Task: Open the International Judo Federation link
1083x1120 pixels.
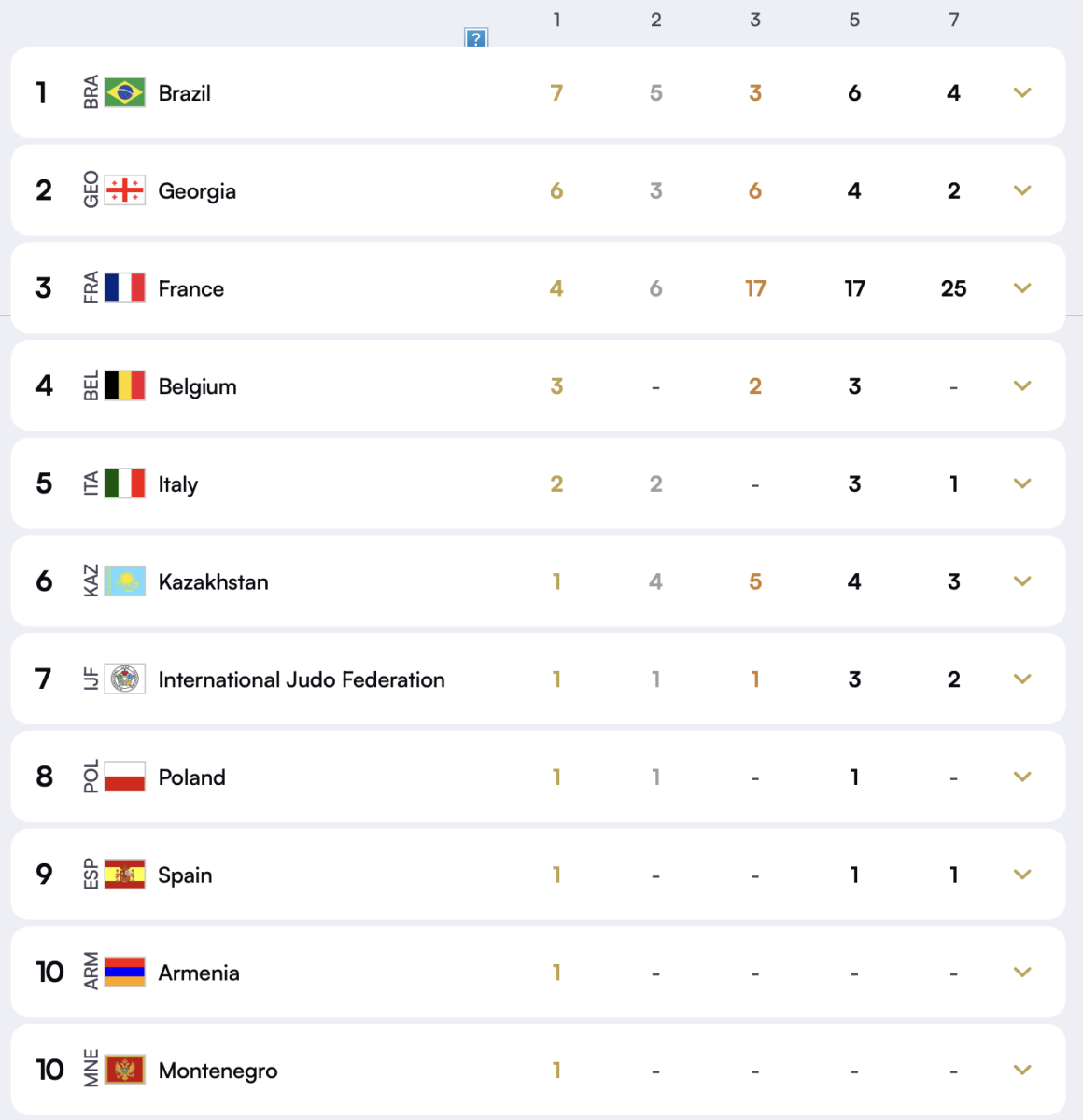Action: 302,679
